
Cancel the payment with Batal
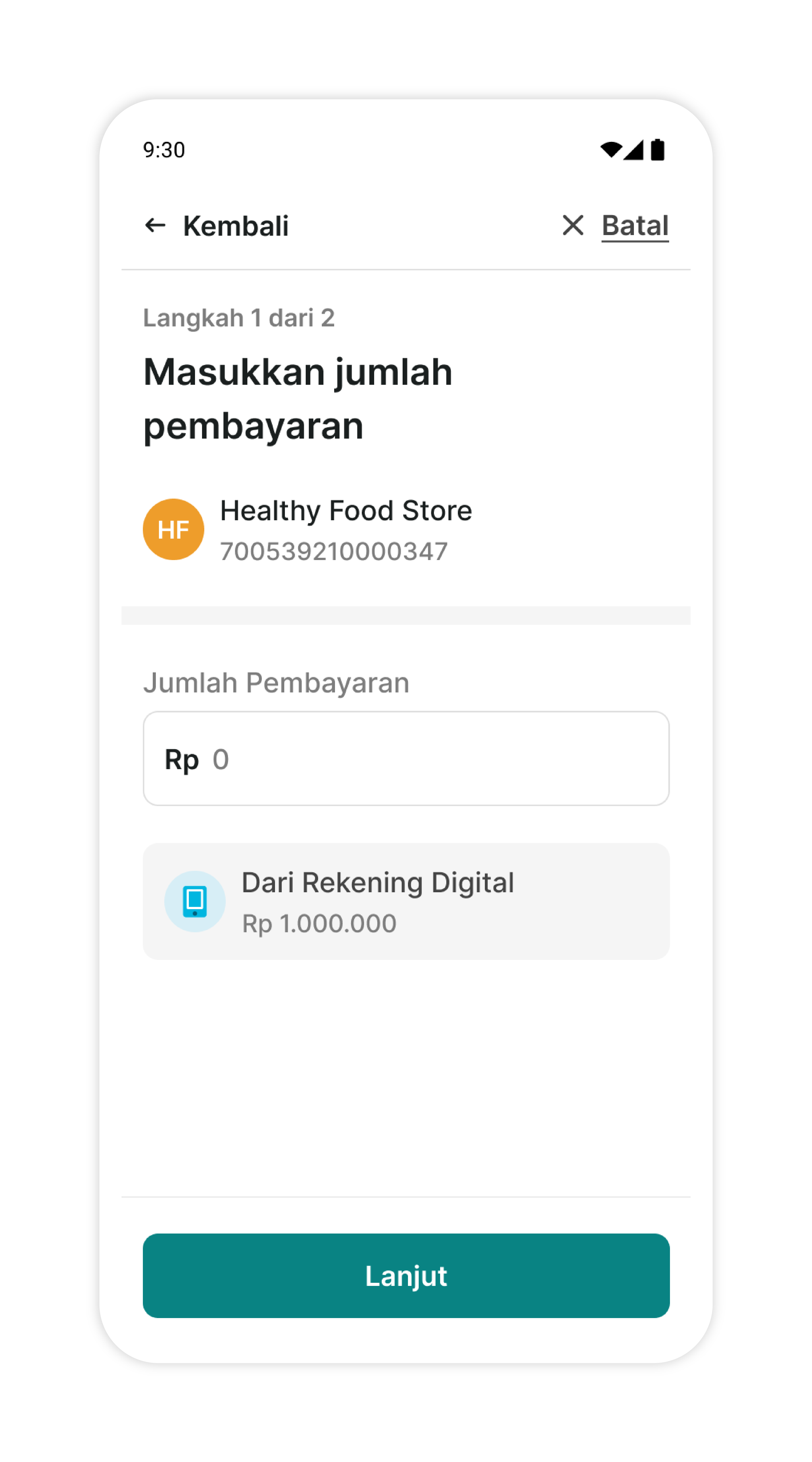tap(634, 225)
